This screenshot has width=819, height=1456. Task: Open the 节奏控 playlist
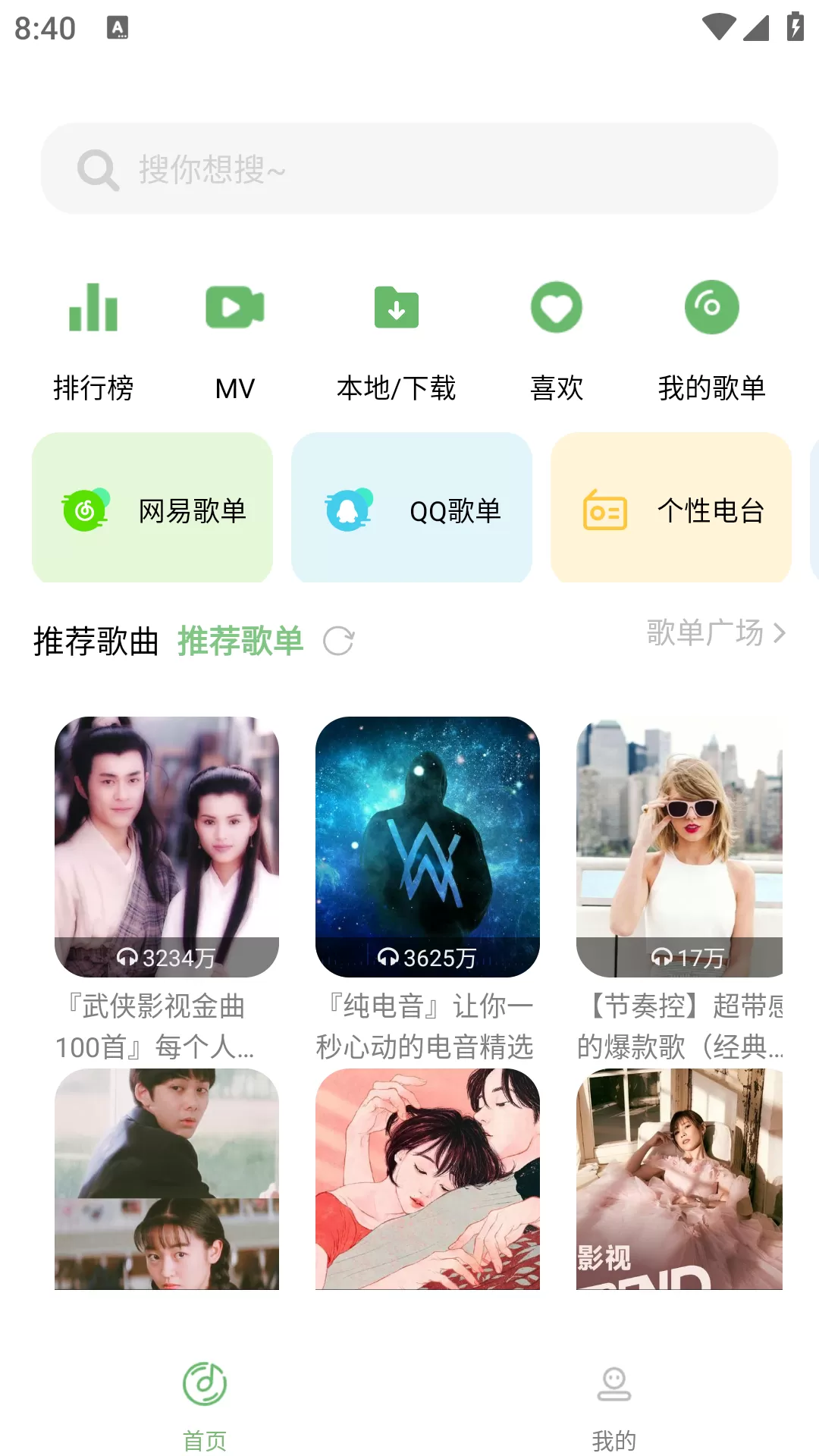tap(679, 846)
